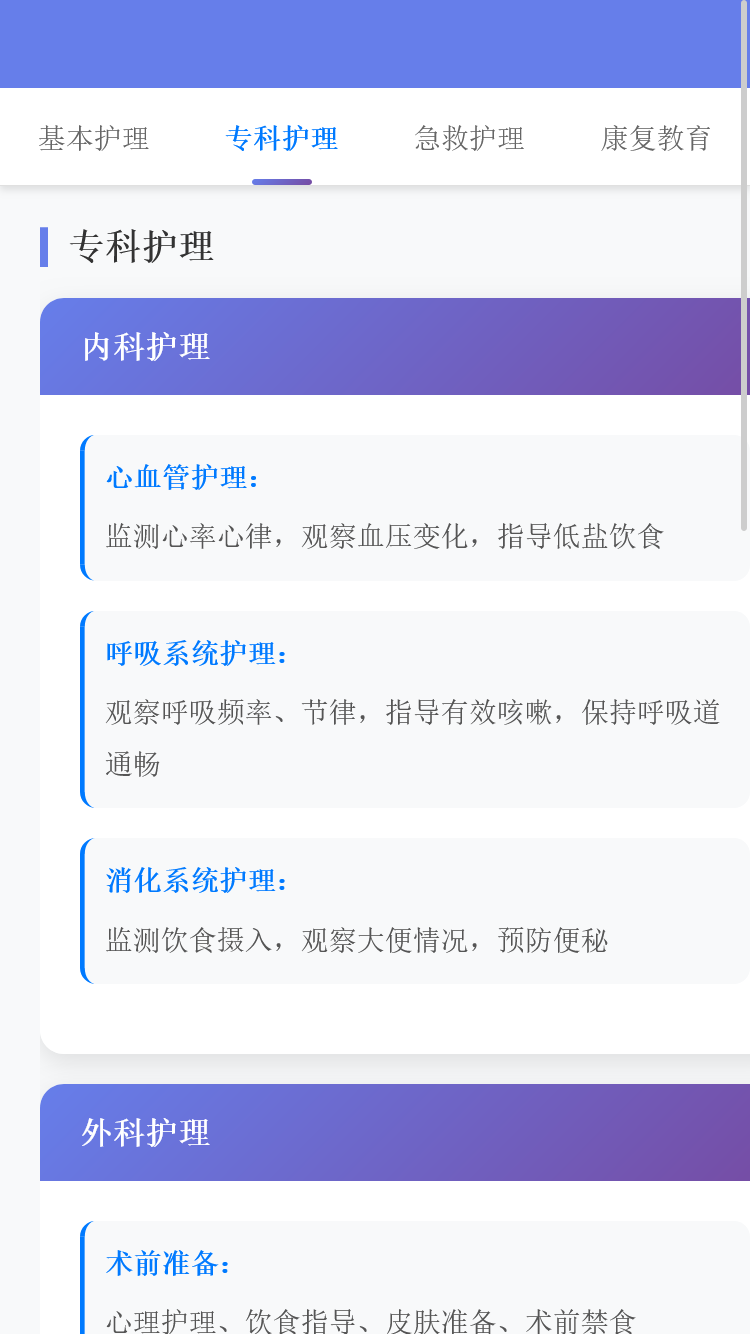
Task: Switch to the 基本护理 tab
Action: tap(93, 139)
